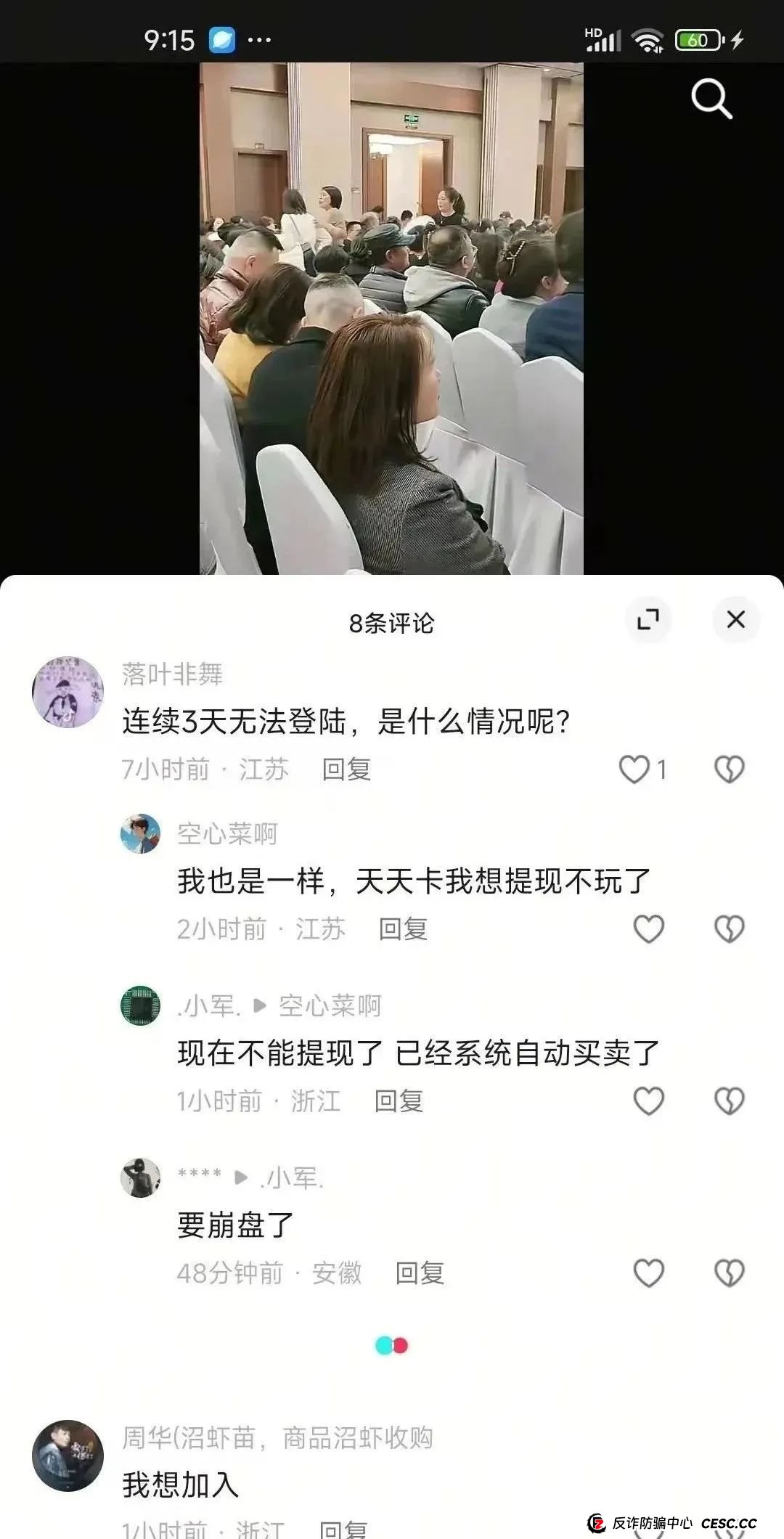Tap the dislike icon on the 要崩盘了 comment
Viewport: 784px width, 1539px height.
click(730, 1273)
